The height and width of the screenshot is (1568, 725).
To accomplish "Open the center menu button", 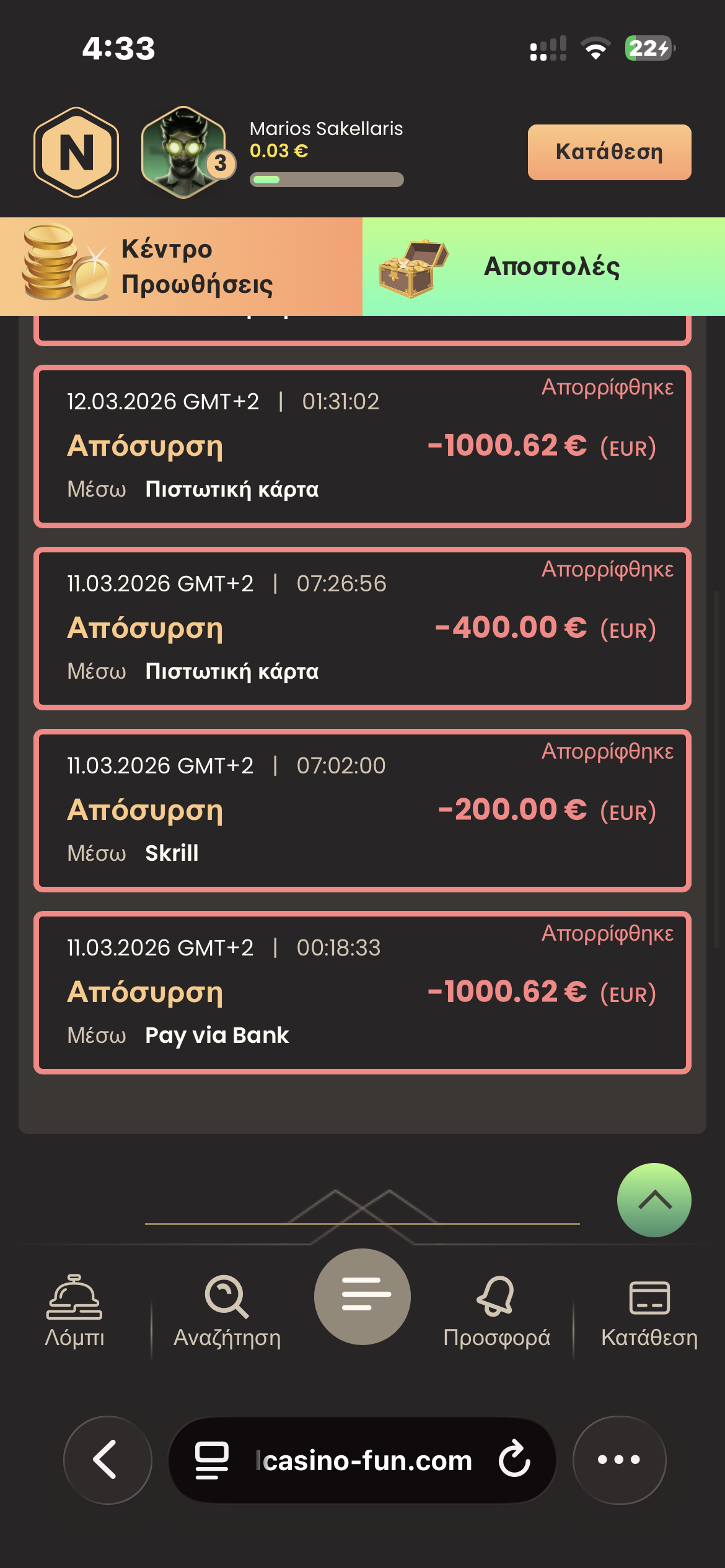I will pyautogui.click(x=362, y=1297).
